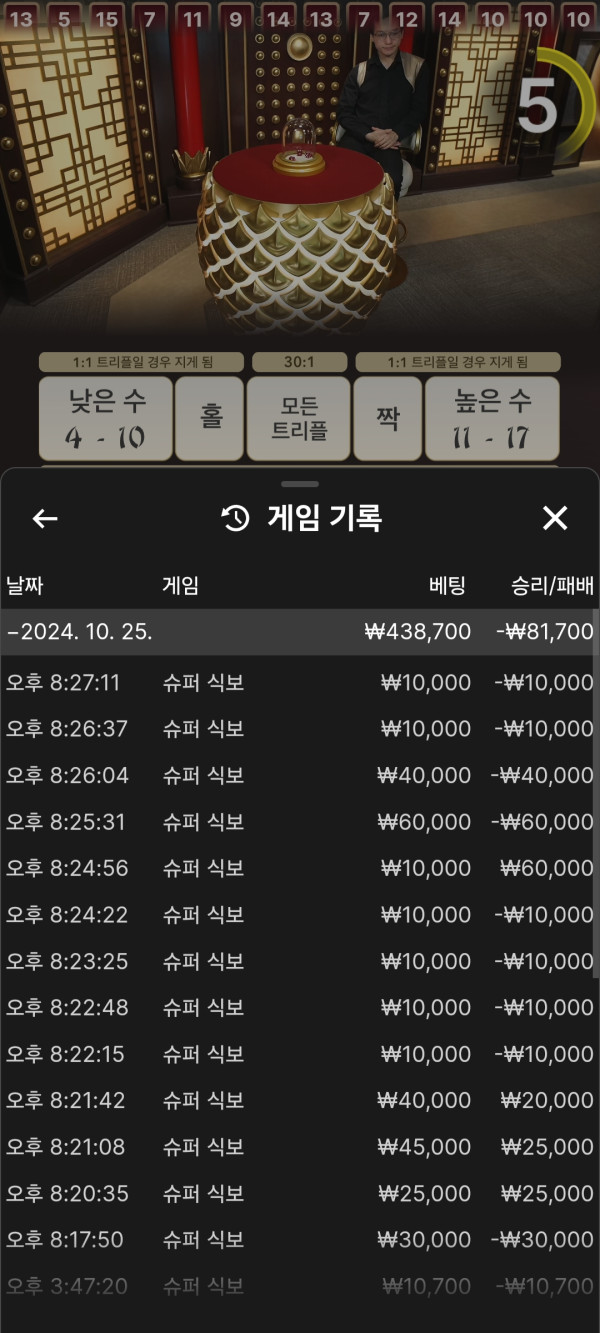The image size is (600, 1333).
Task: Bet on 높은 수 11 - 17
Action: point(492,418)
